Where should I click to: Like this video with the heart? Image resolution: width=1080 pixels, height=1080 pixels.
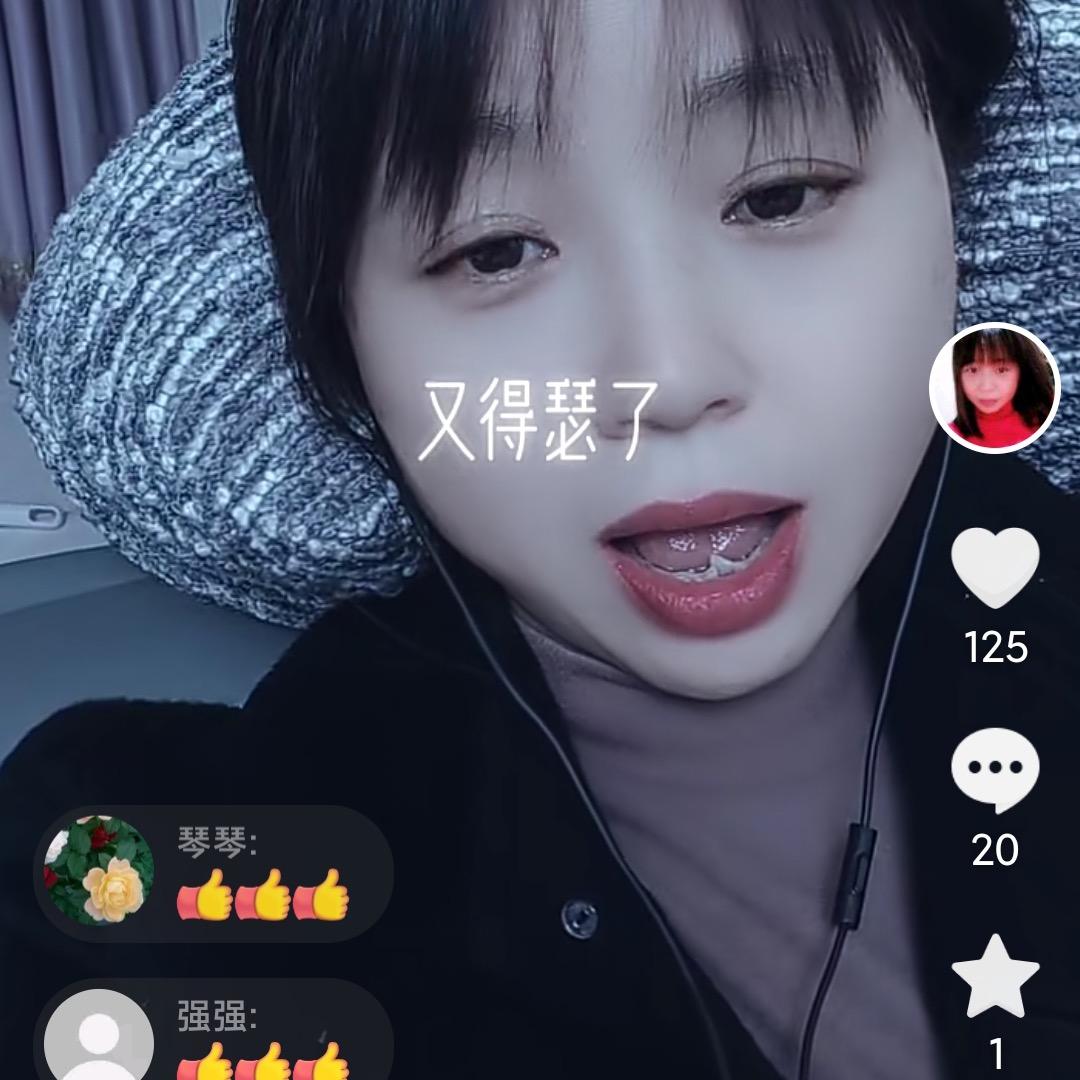coord(994,568)
